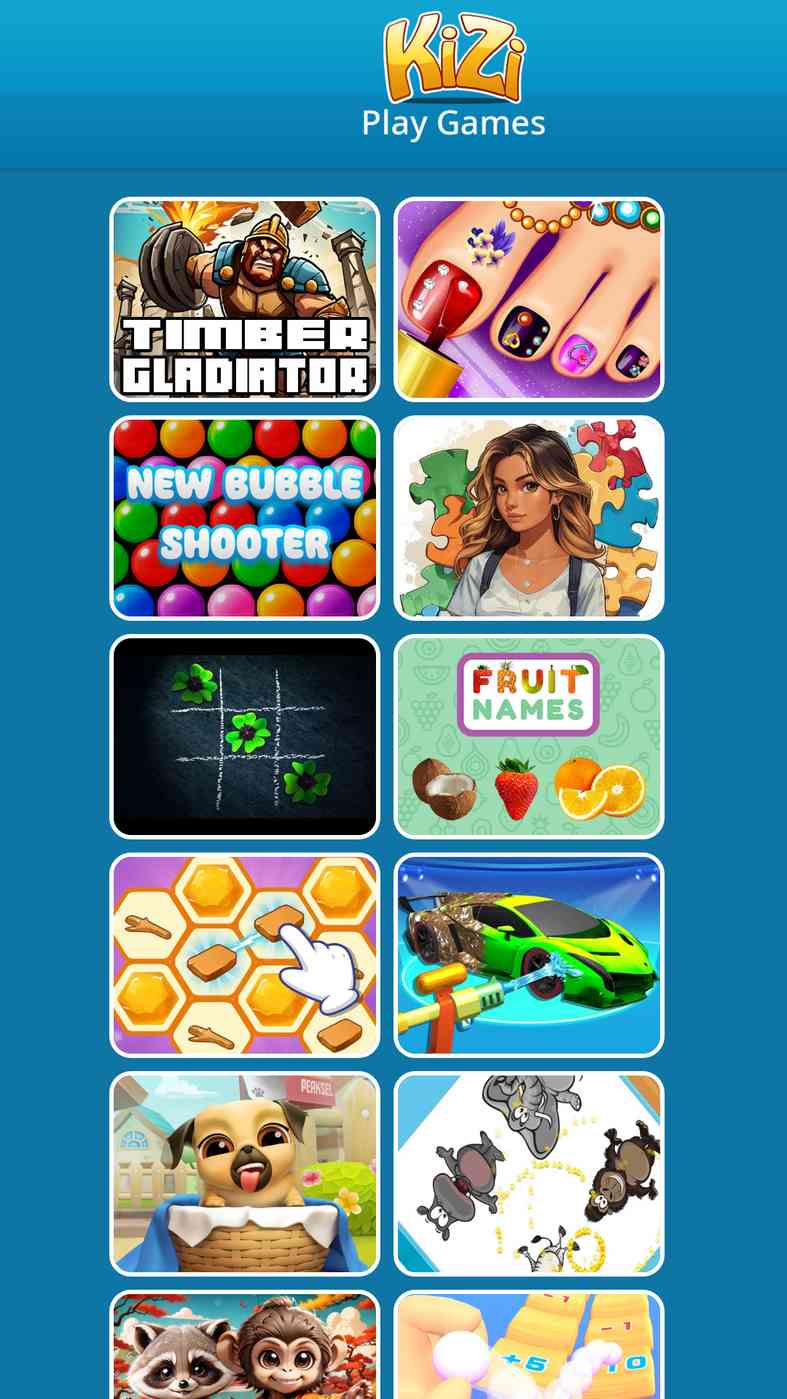Play New Bubble Shooter
This screenshot has height=1399, width=787.
(x=245, y=518)
